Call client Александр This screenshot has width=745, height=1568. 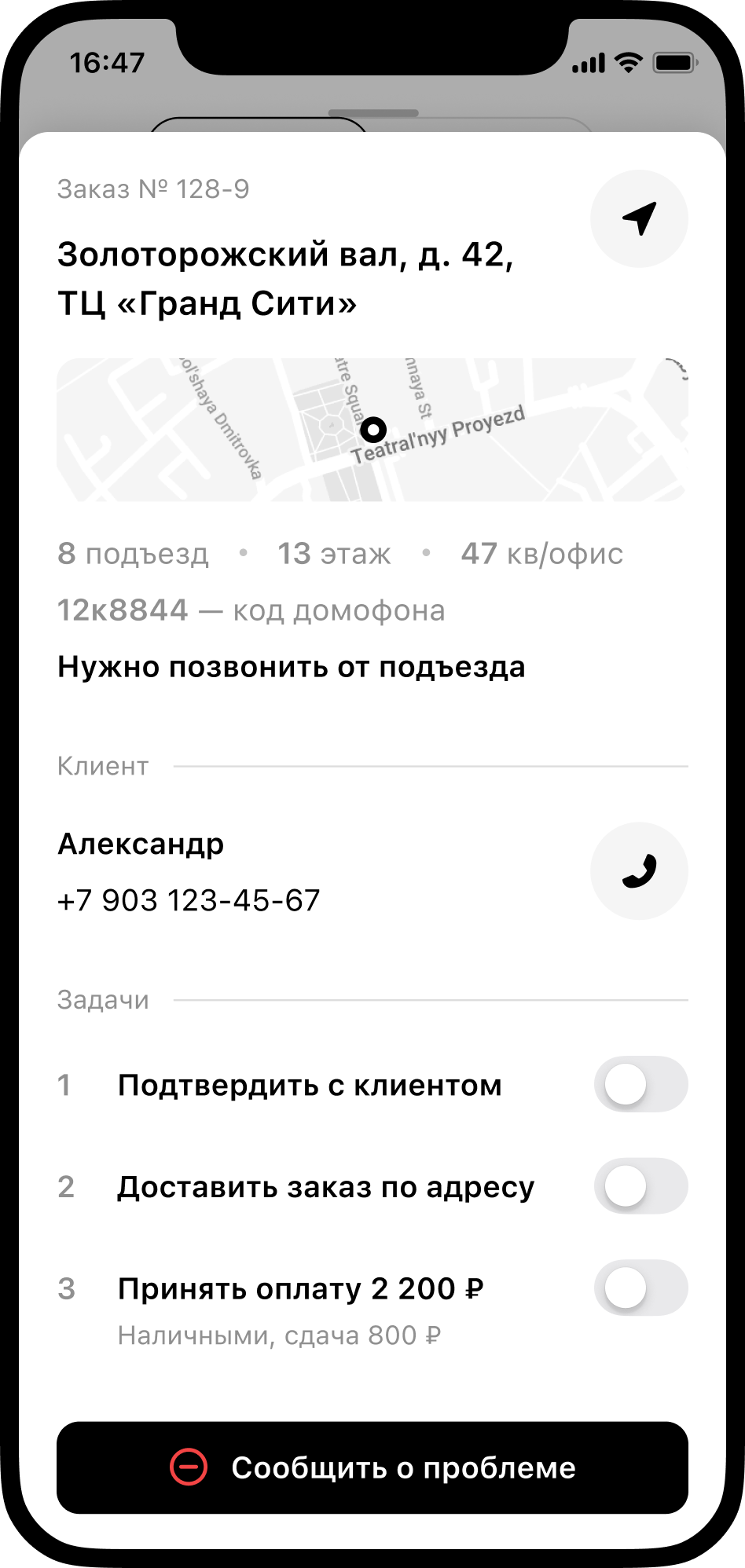pyautogui.click(x=639, y=871)
